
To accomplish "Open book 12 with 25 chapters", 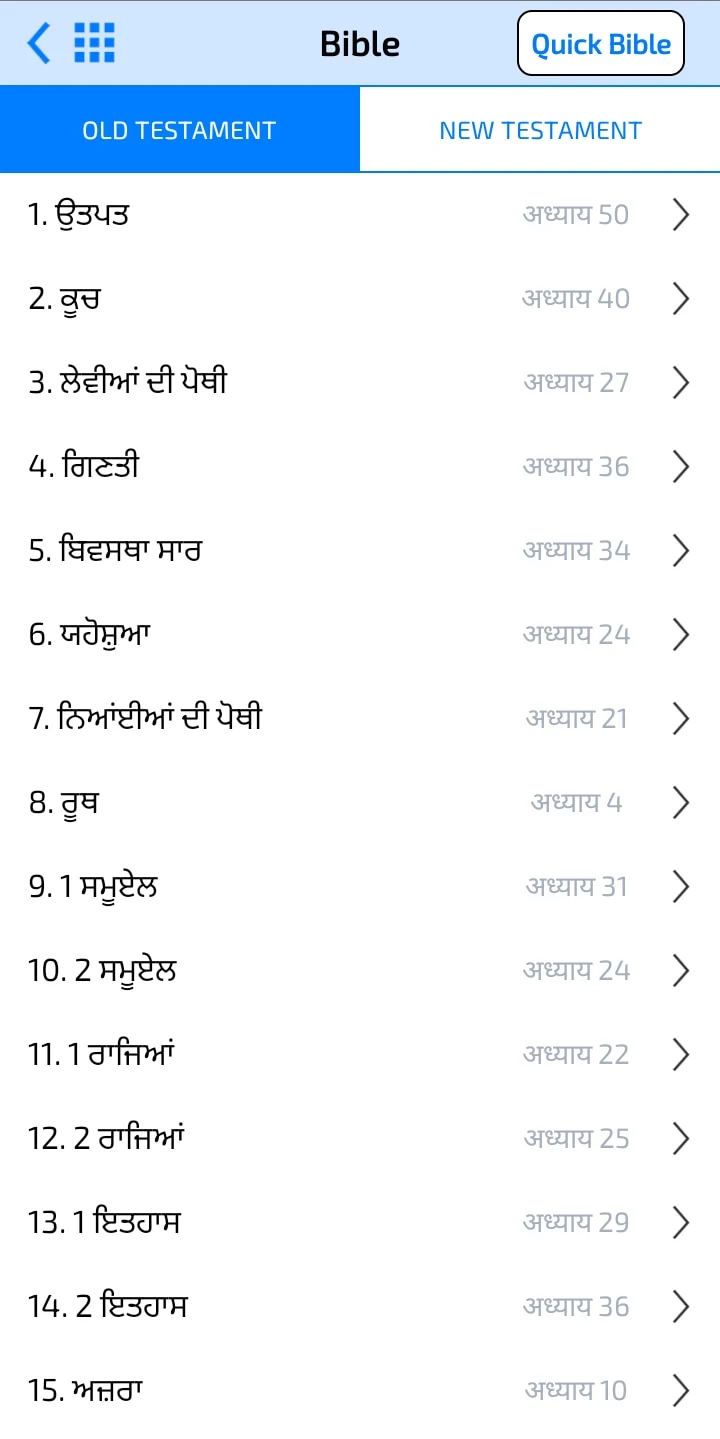I will 360,1138.
